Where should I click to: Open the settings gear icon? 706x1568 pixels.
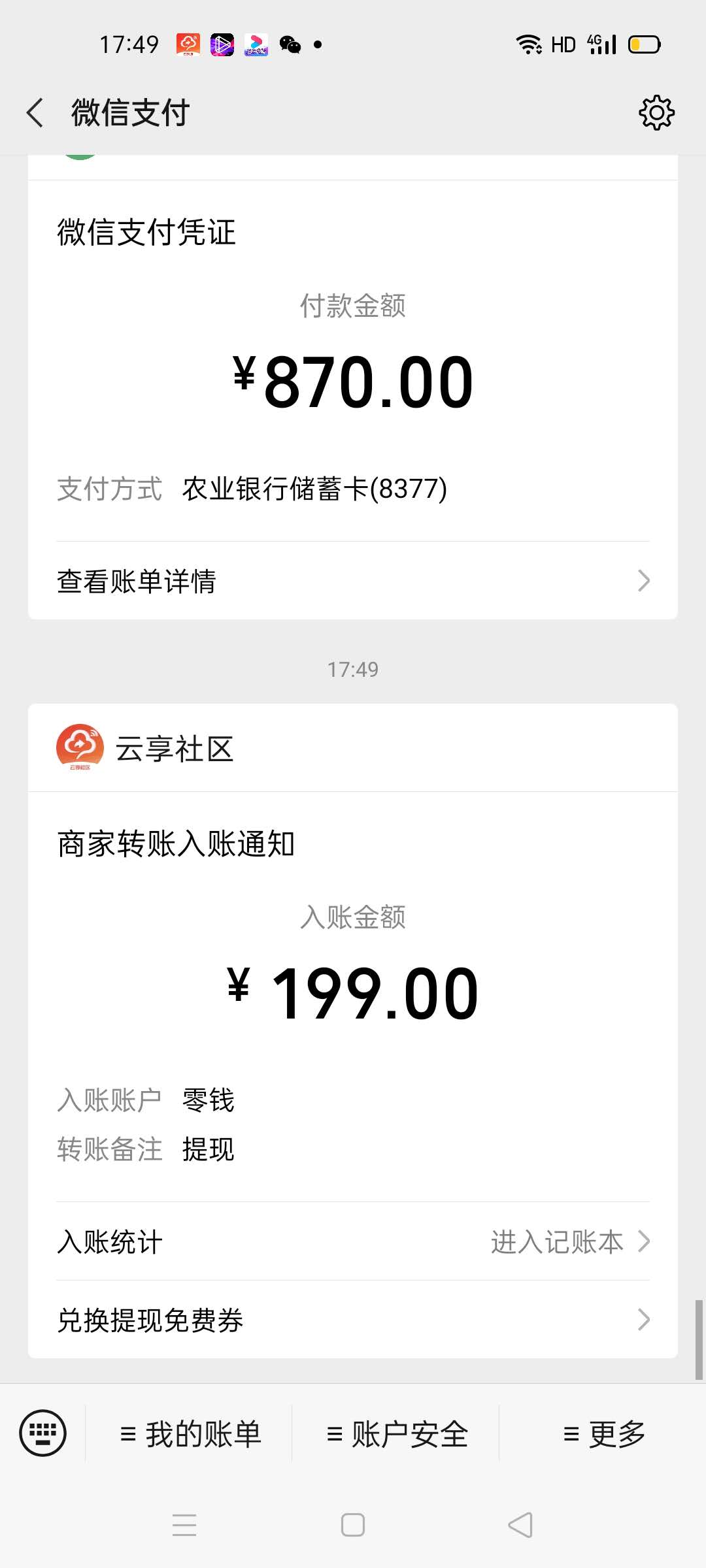point(656,113)
